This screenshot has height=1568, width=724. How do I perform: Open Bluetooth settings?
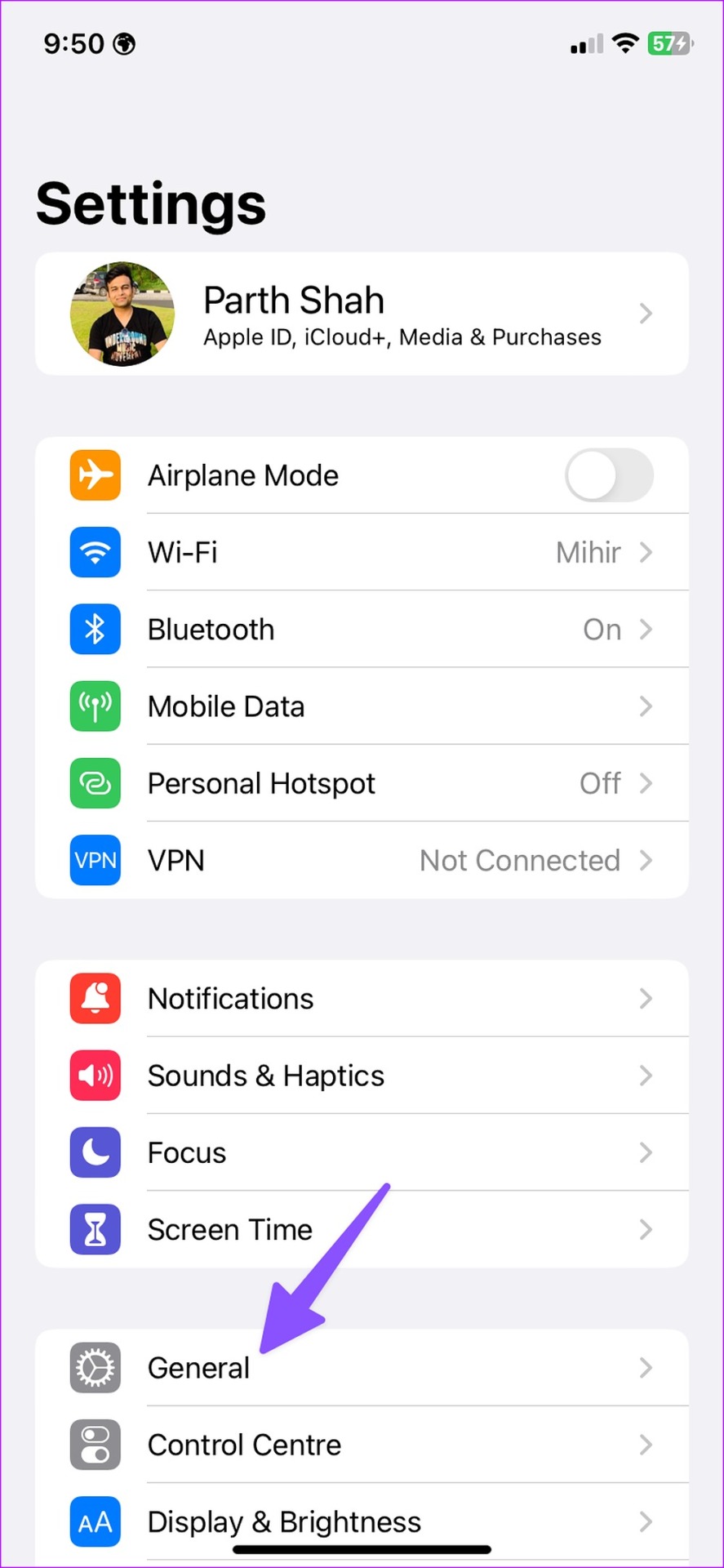362,630
